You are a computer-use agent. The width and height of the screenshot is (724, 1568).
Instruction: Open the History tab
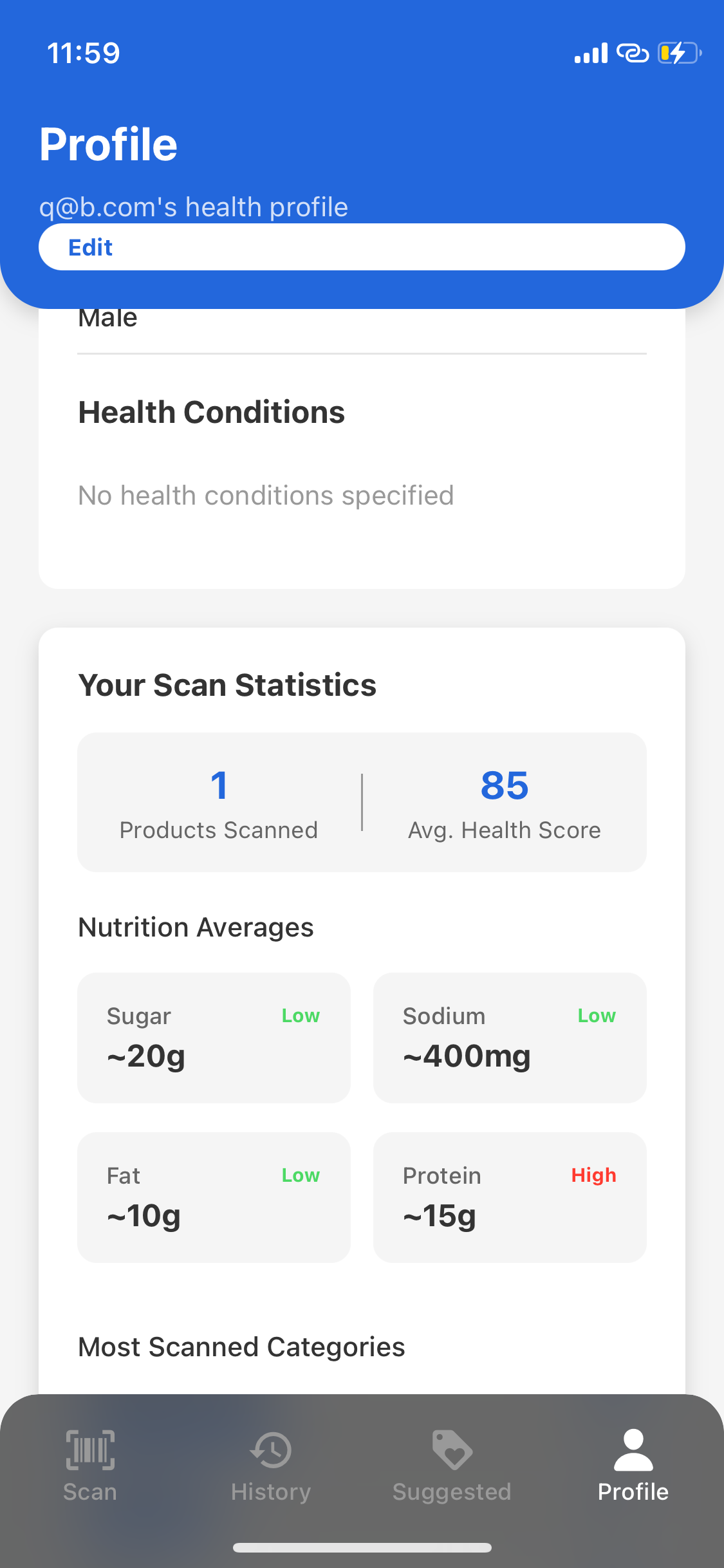(271, 1465)
